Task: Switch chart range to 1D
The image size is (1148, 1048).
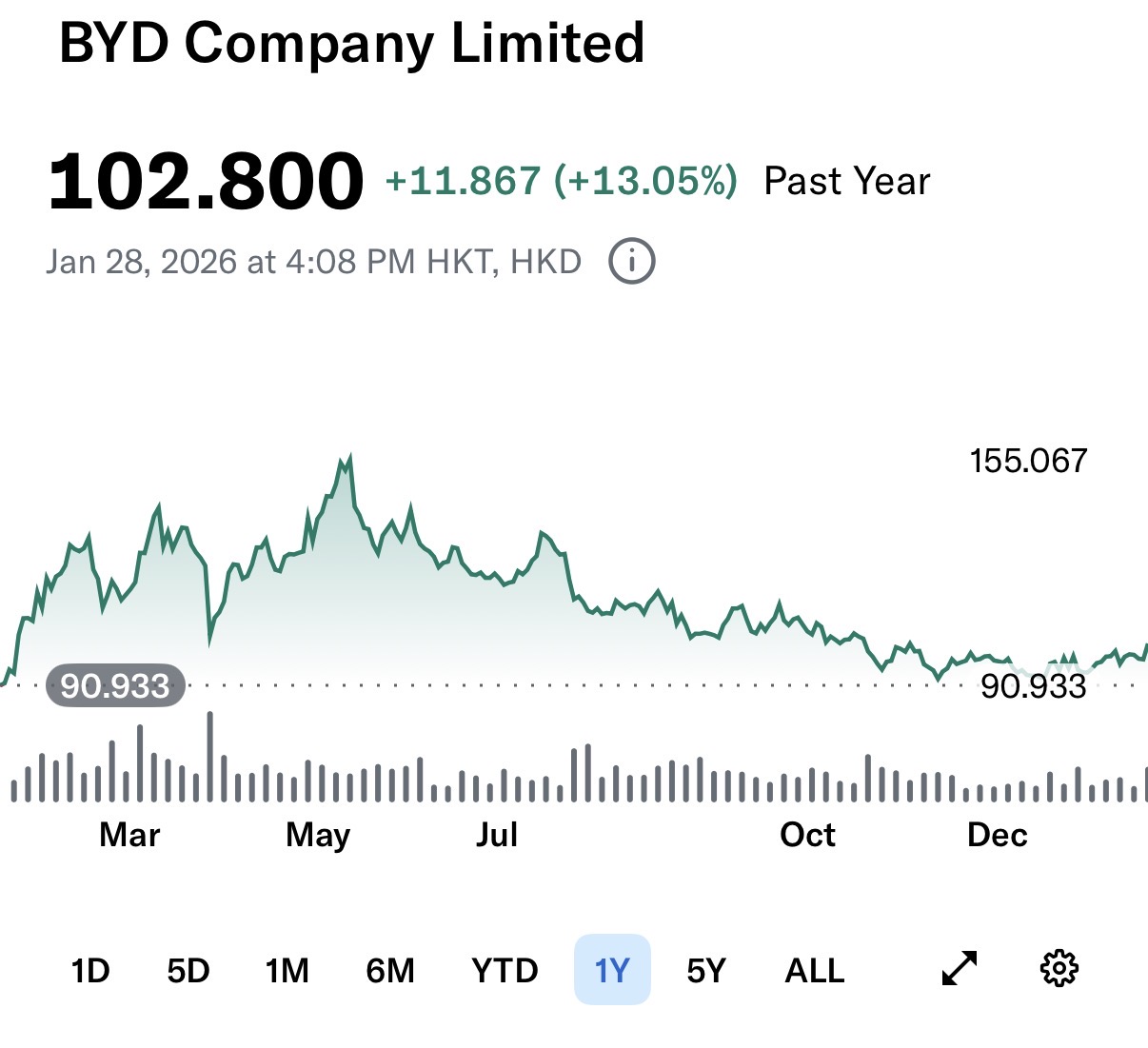Action: pos(90,970)
